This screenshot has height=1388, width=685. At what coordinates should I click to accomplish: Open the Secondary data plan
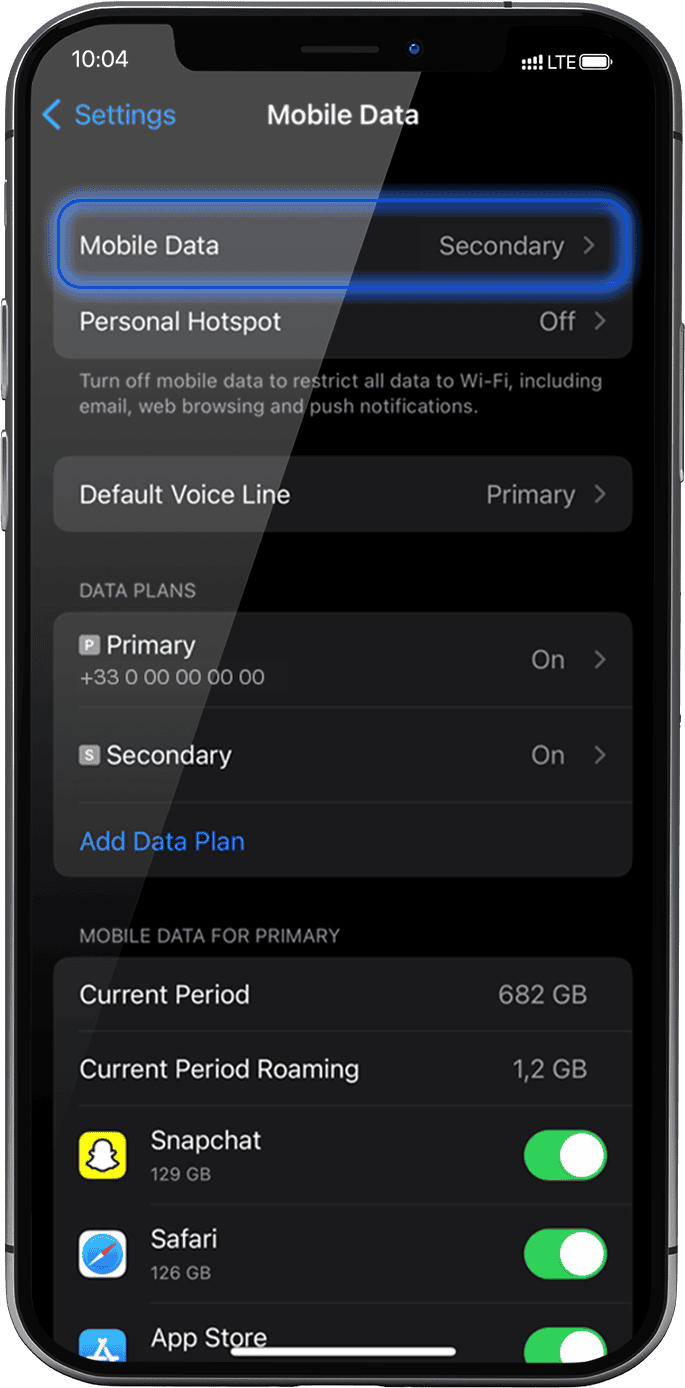[342, 755]
